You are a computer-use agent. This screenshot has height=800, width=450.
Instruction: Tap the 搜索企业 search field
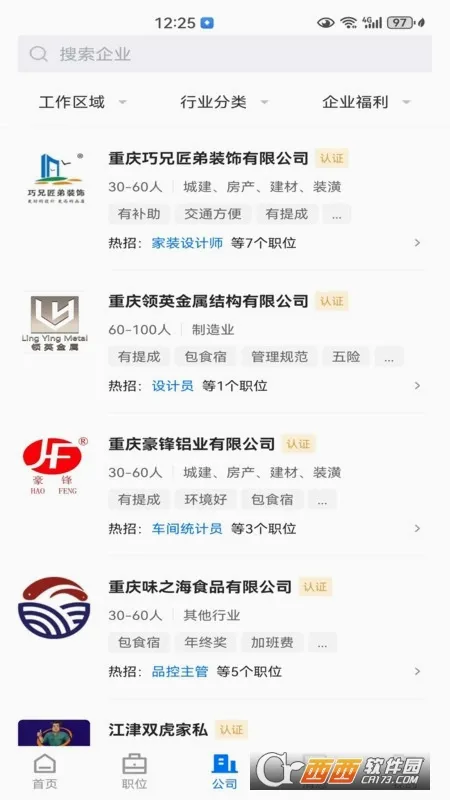pyautogui.click(x=225, y=54)
